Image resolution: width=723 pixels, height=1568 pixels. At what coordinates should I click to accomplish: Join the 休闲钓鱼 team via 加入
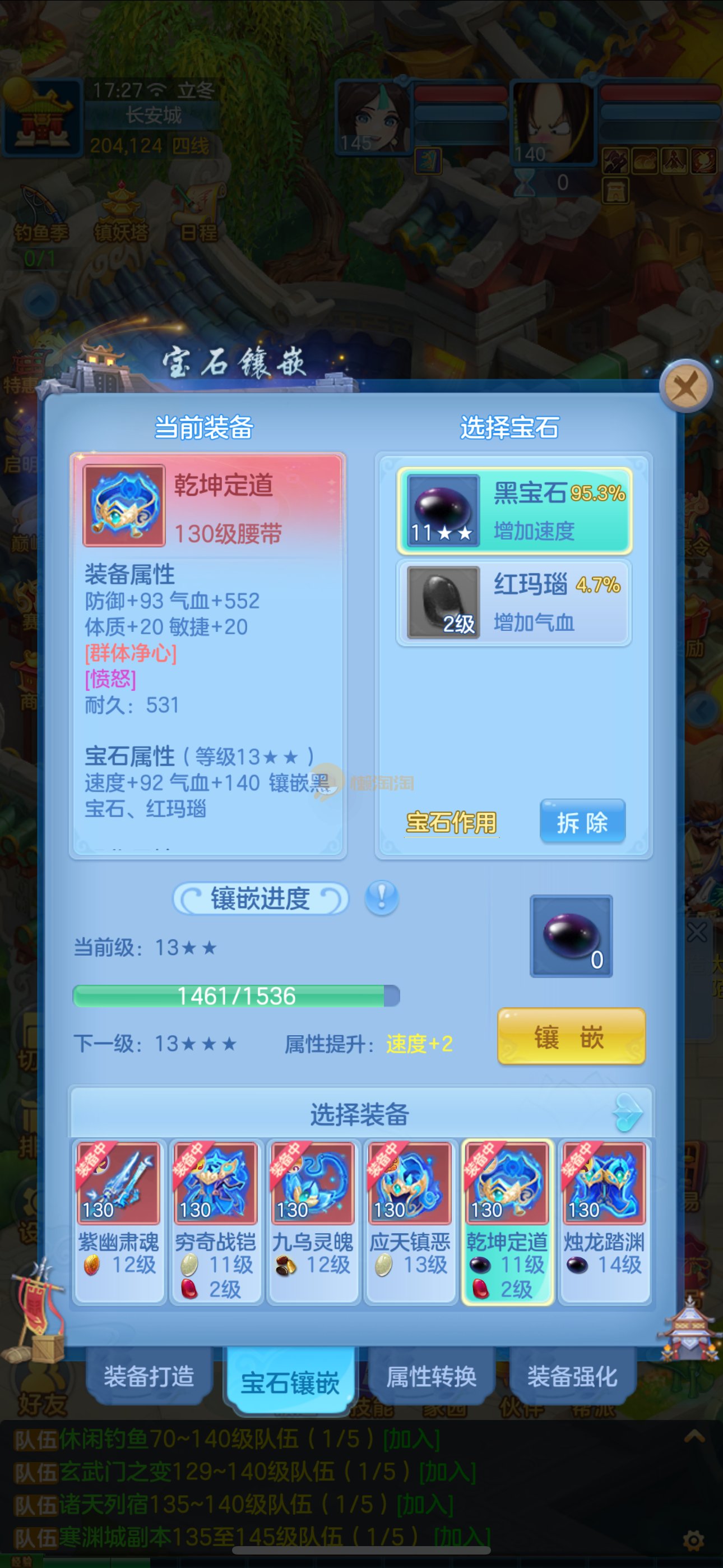[x=411, y=1440]
